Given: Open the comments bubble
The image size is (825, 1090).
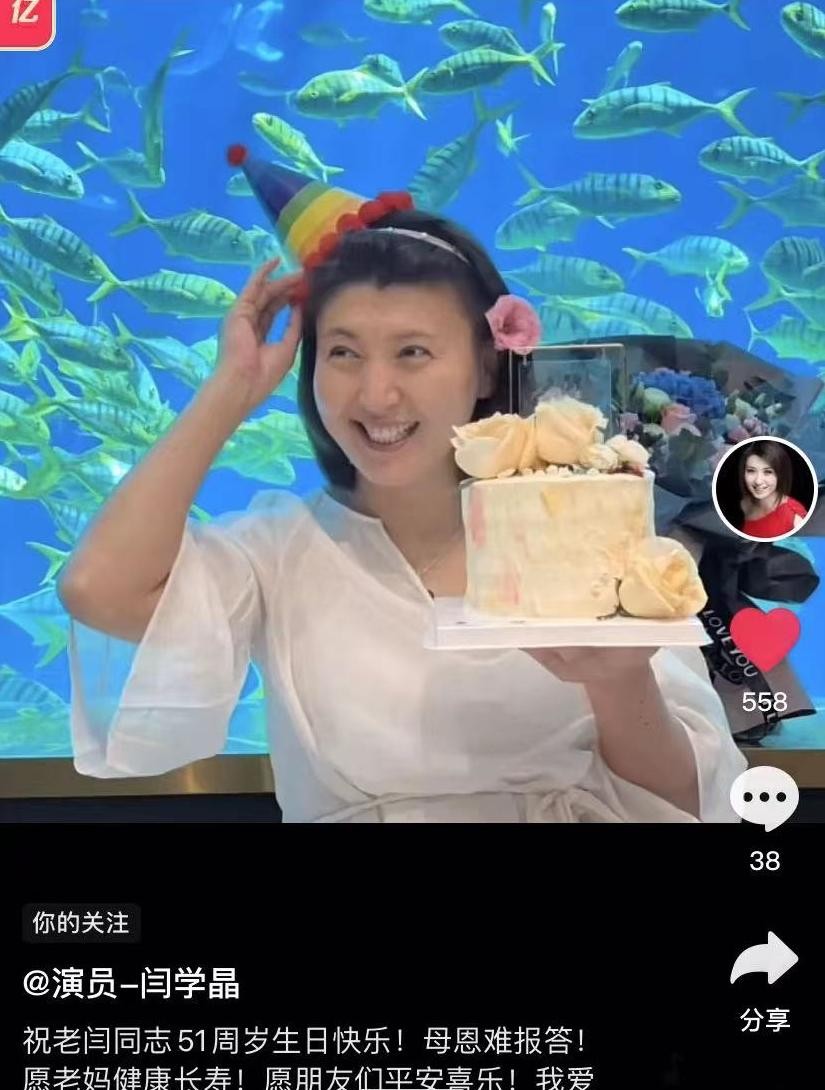Looking at the screenshot, I should pyautogui.click(x=765, y=800).
